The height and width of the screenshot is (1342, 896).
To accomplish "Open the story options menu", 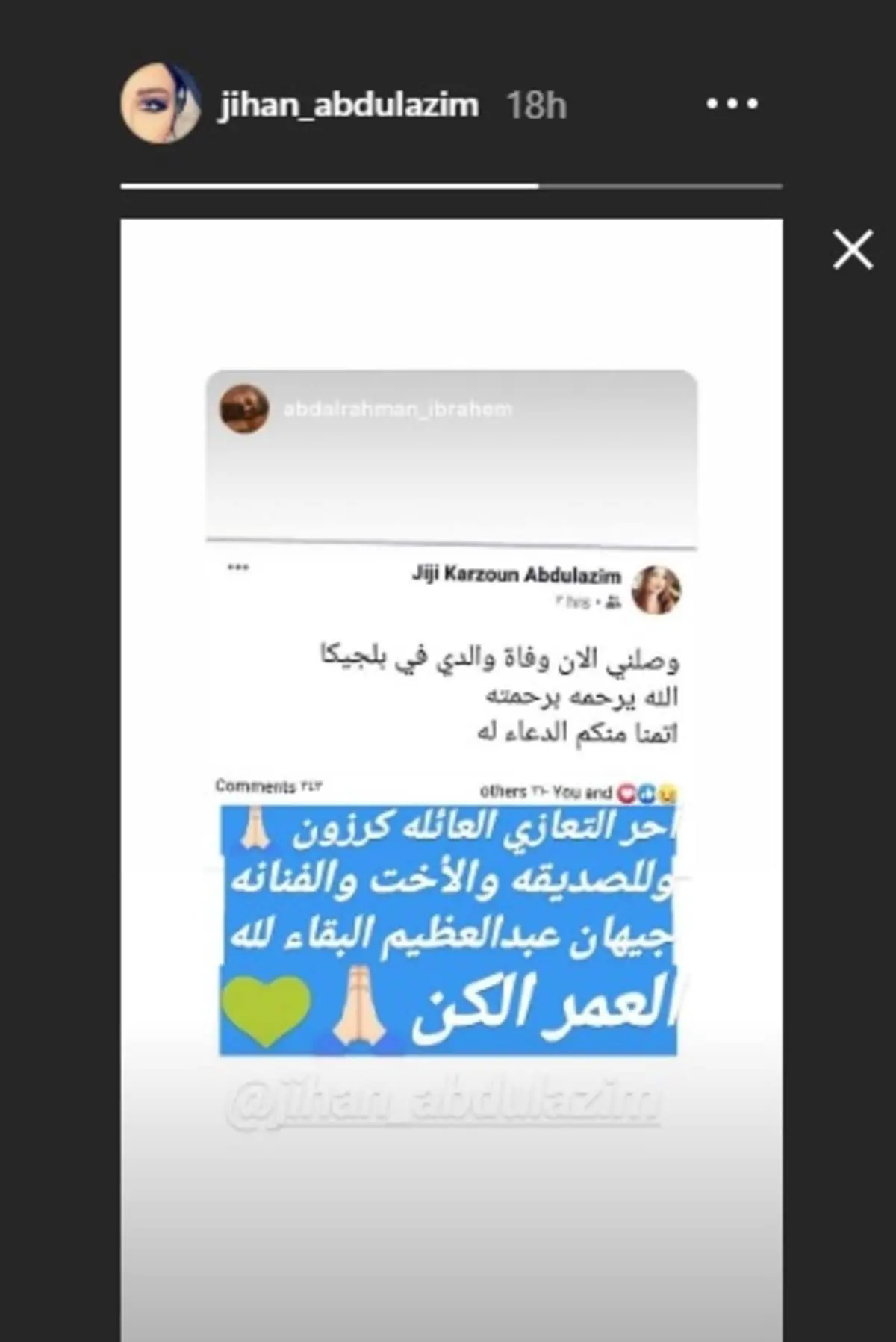I will click(x=732, y=104).
